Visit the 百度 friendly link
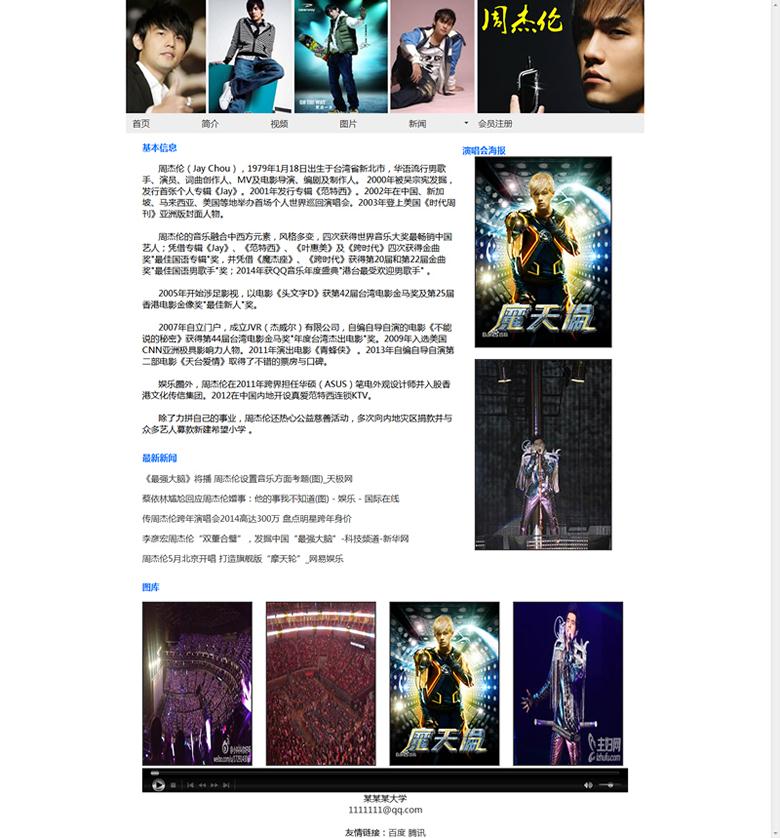Screen dimensions: 780x838 (x=396, y=832)
